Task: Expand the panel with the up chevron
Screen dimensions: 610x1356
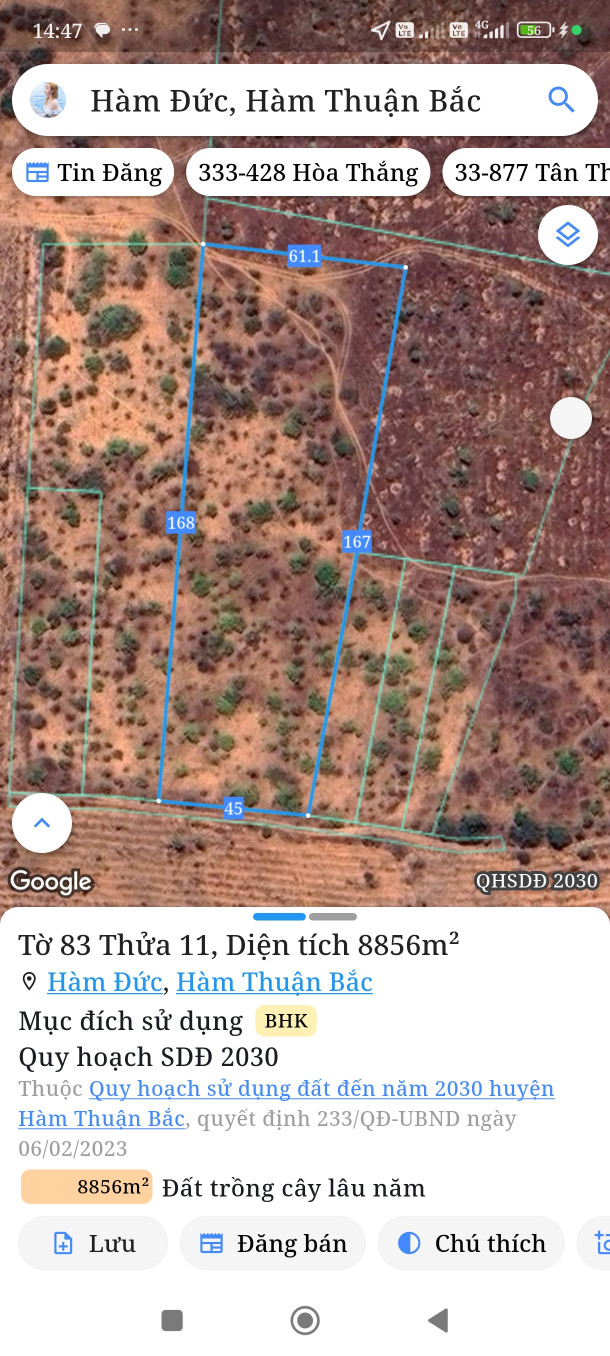Action: tap(42, 823)
